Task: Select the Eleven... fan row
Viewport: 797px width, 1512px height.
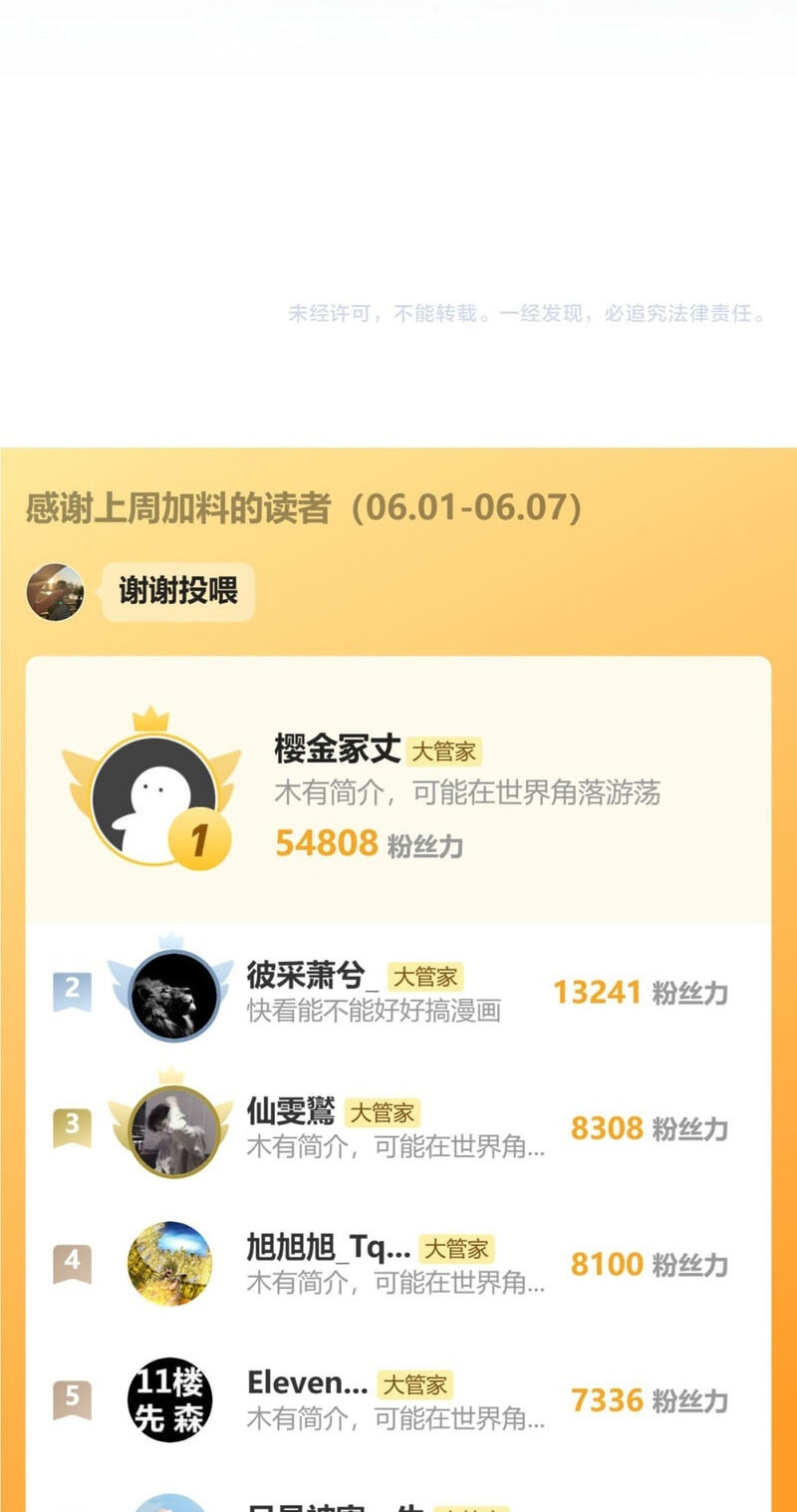Action: click(x=398, y=1399)
